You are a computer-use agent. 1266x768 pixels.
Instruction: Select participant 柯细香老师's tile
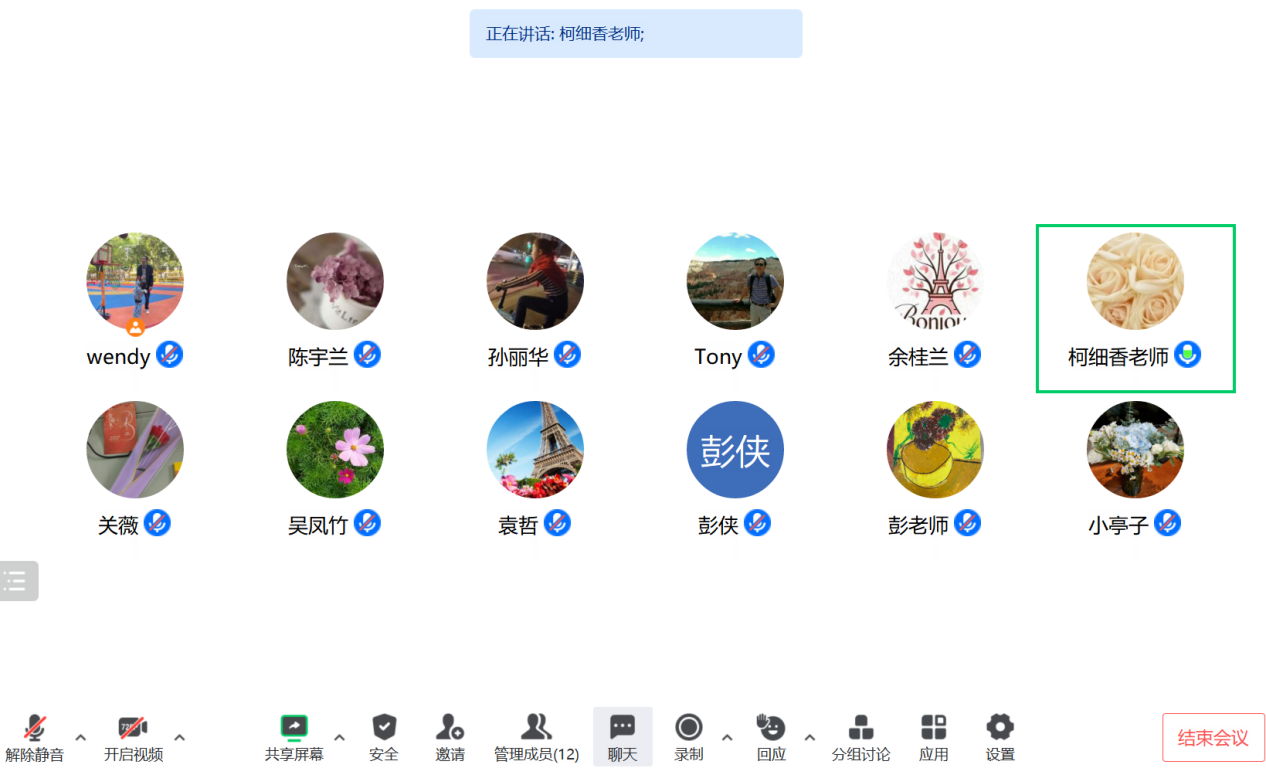(x=1135, y=307)
